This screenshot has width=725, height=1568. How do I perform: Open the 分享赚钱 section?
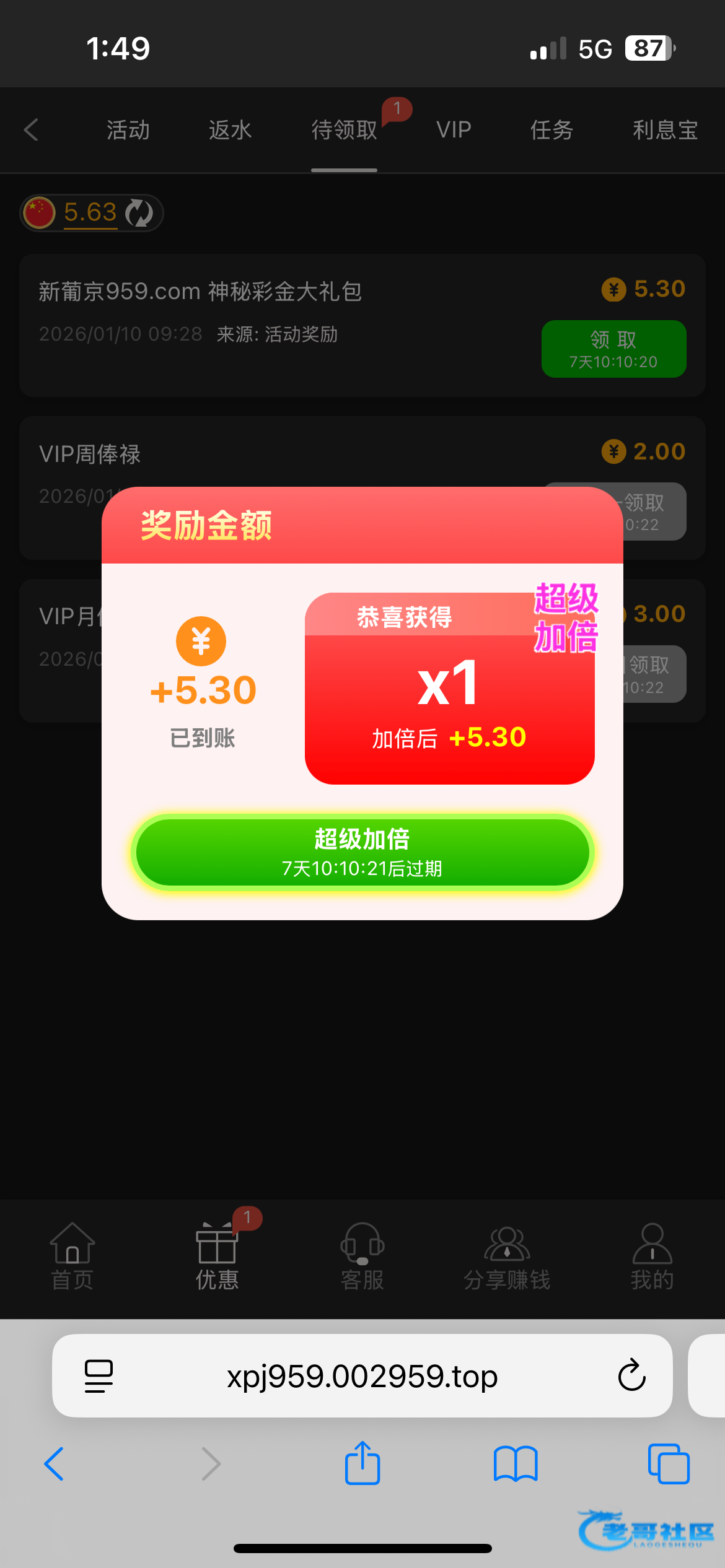[x=507, y=1256]
